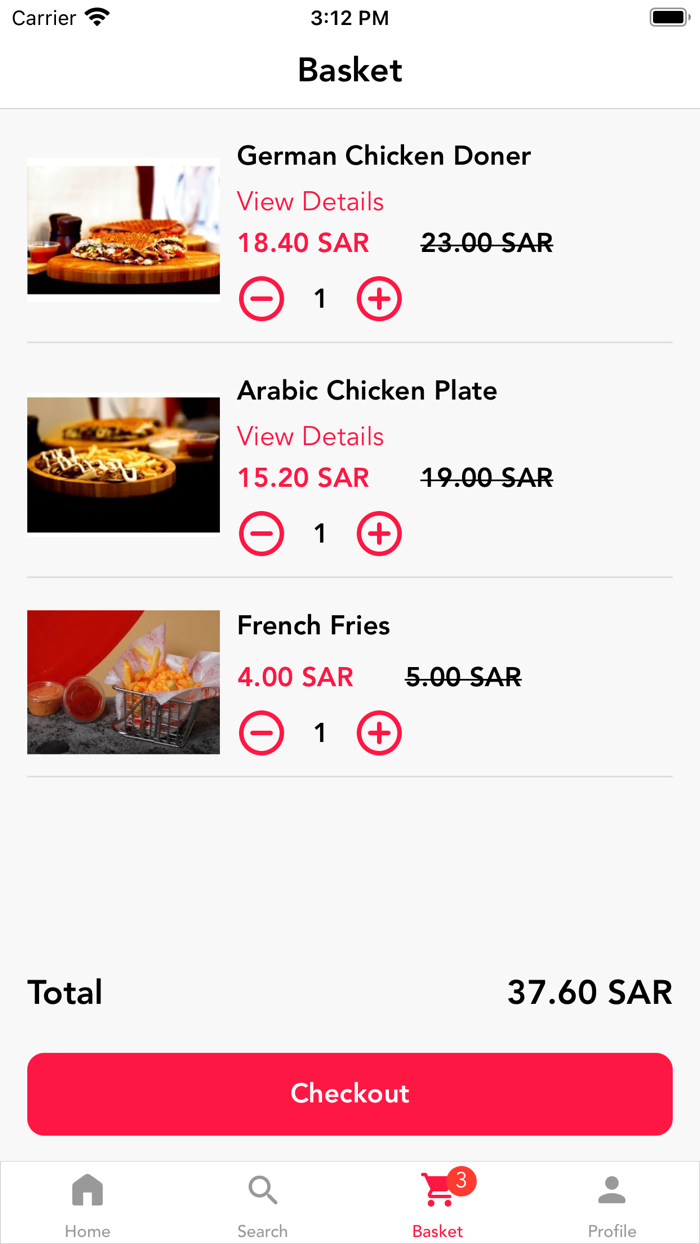Add one more French Fries
This screenshot has width=700, height=1244.
point(379,733)
